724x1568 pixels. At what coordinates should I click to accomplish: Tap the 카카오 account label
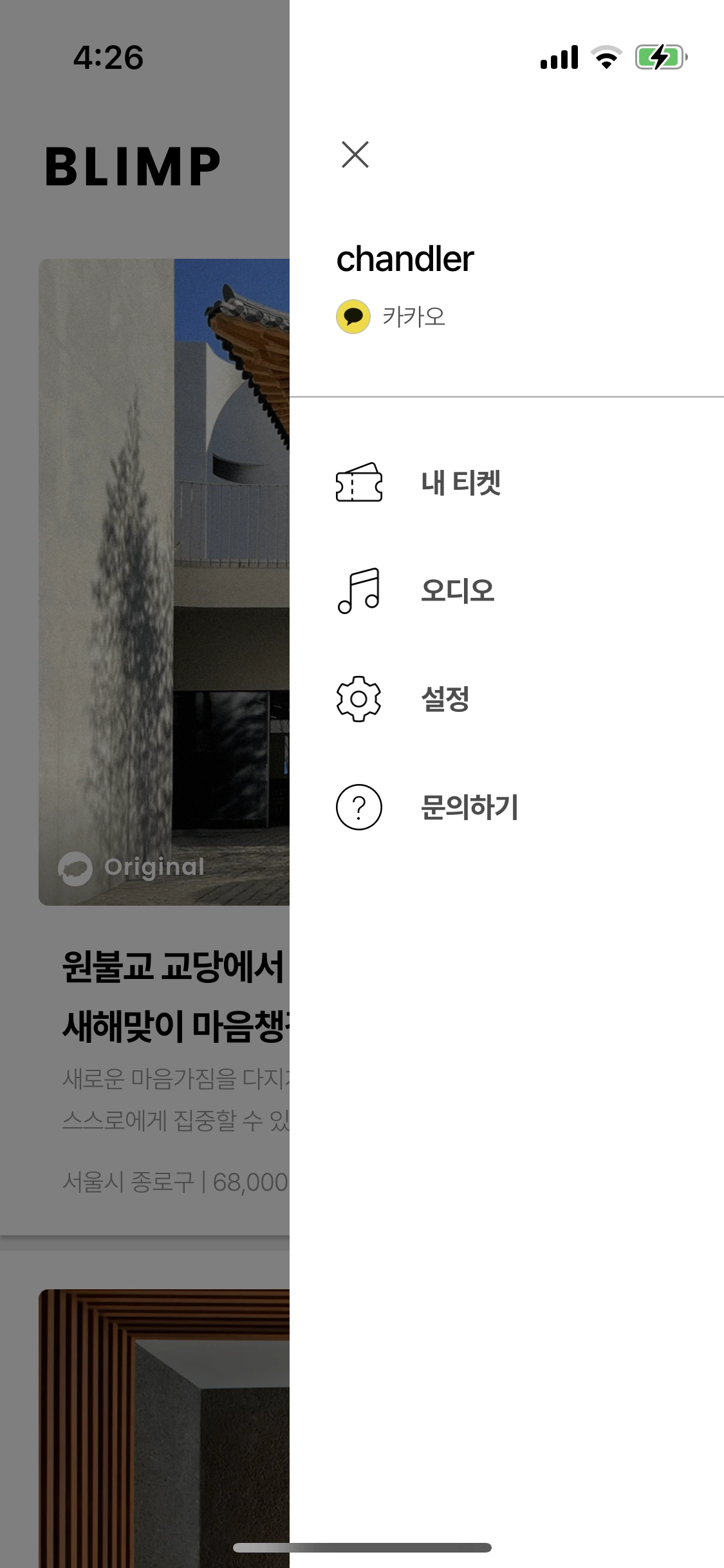(x=415, y=315)
